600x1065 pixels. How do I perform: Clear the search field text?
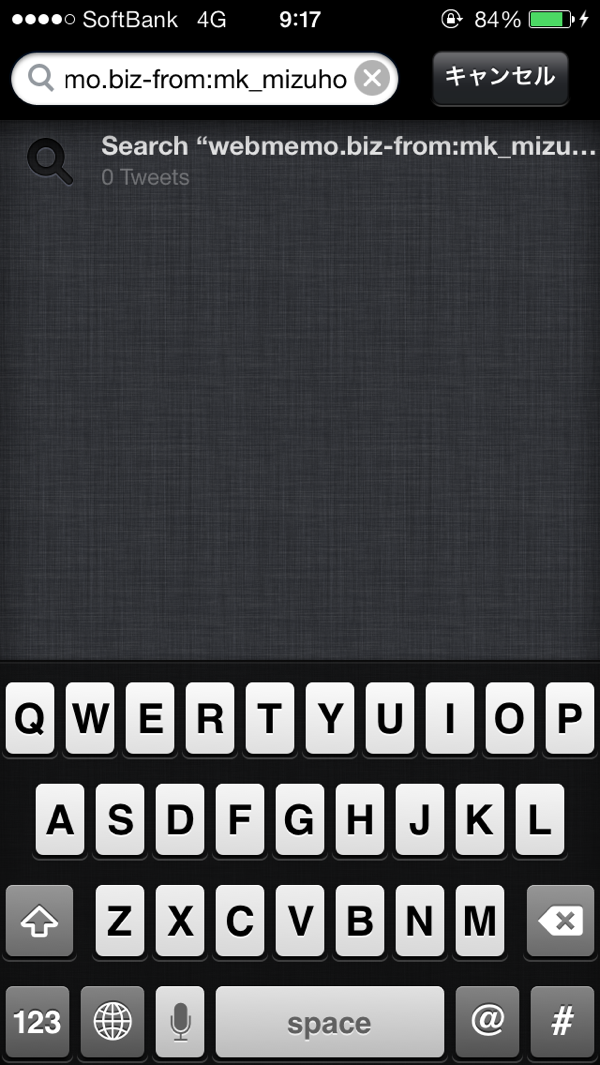[x=372, y=79]
